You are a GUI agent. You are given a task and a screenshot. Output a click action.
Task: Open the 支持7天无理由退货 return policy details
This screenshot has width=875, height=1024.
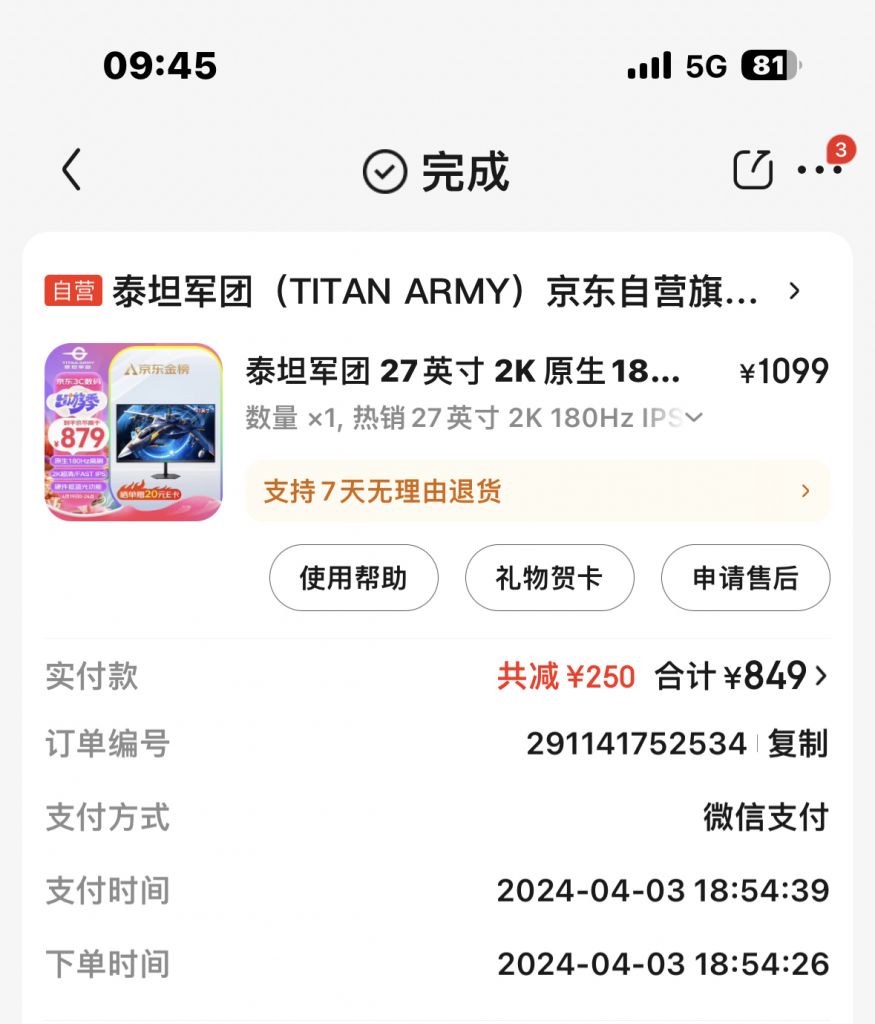click(537, 491)
